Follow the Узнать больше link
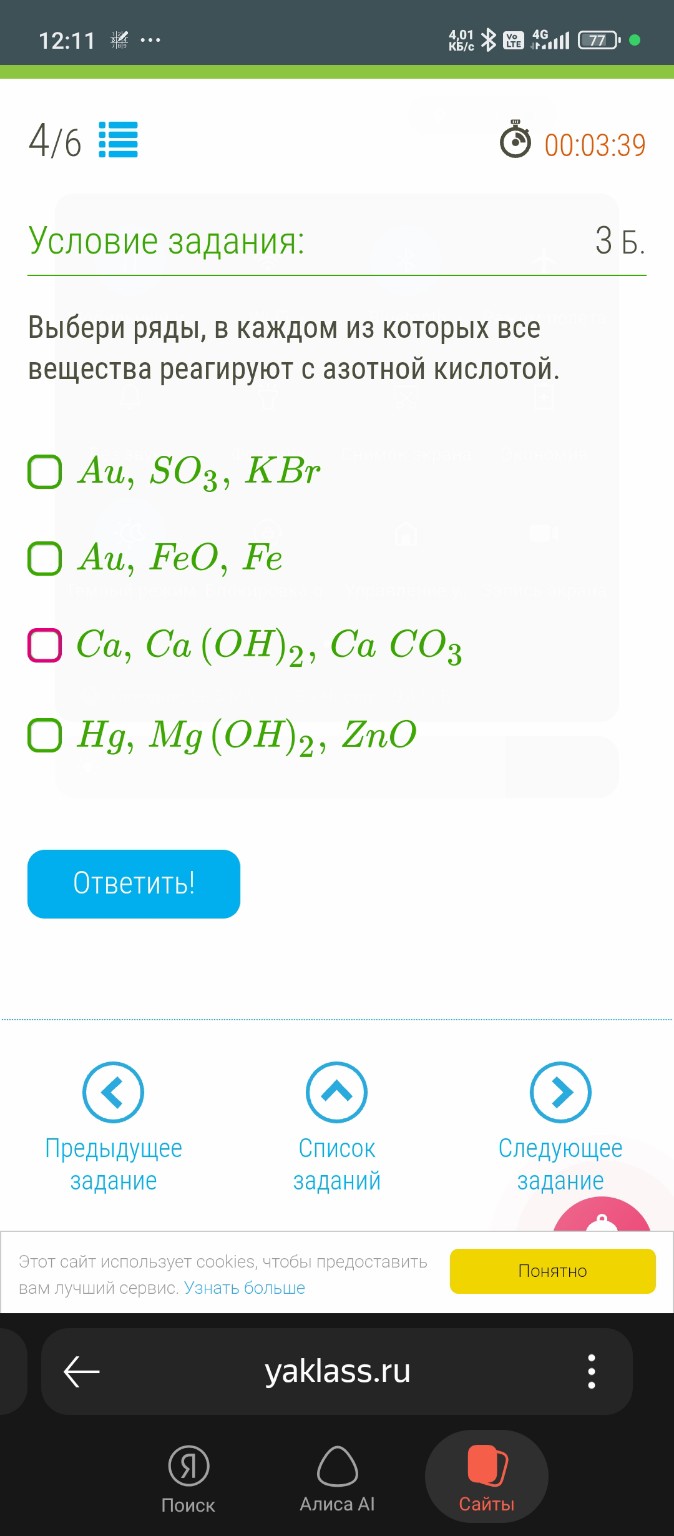Image resolution: width=674 pixels, height=1536 pixels. click(244, 1288)
